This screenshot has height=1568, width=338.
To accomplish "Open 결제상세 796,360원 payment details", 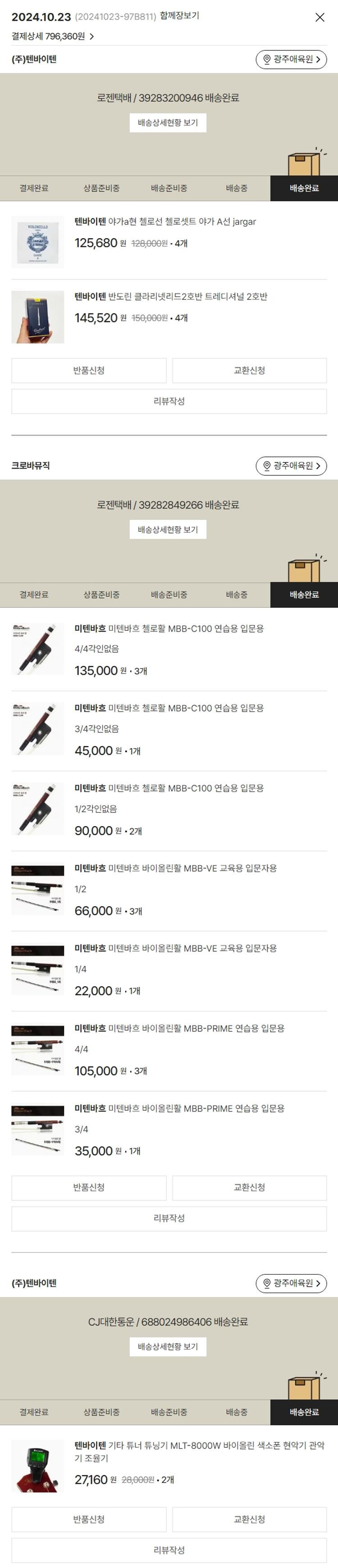I will pyautogui.click(x=52, y=36).
